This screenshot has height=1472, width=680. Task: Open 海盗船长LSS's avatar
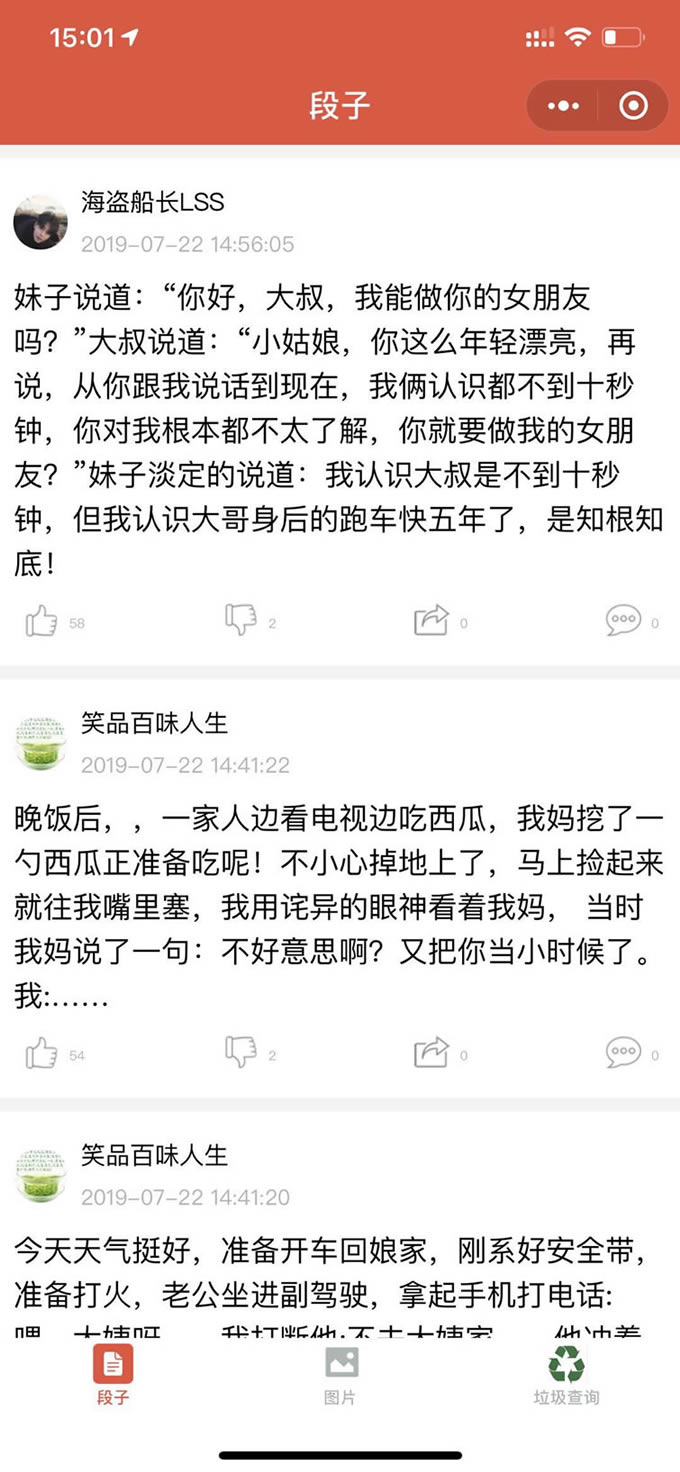pyautogui.click(x=40, y=222)
